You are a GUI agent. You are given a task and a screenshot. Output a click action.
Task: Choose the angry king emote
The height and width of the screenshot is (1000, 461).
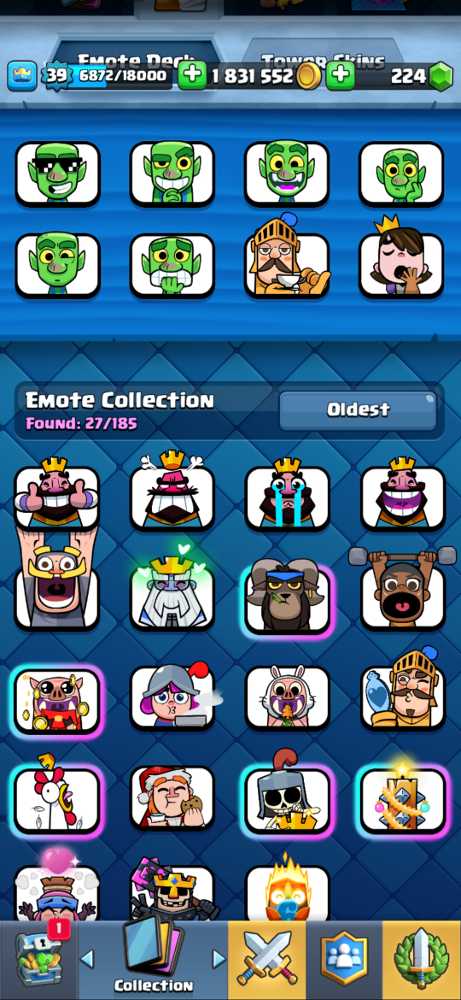tap(172, 492)
